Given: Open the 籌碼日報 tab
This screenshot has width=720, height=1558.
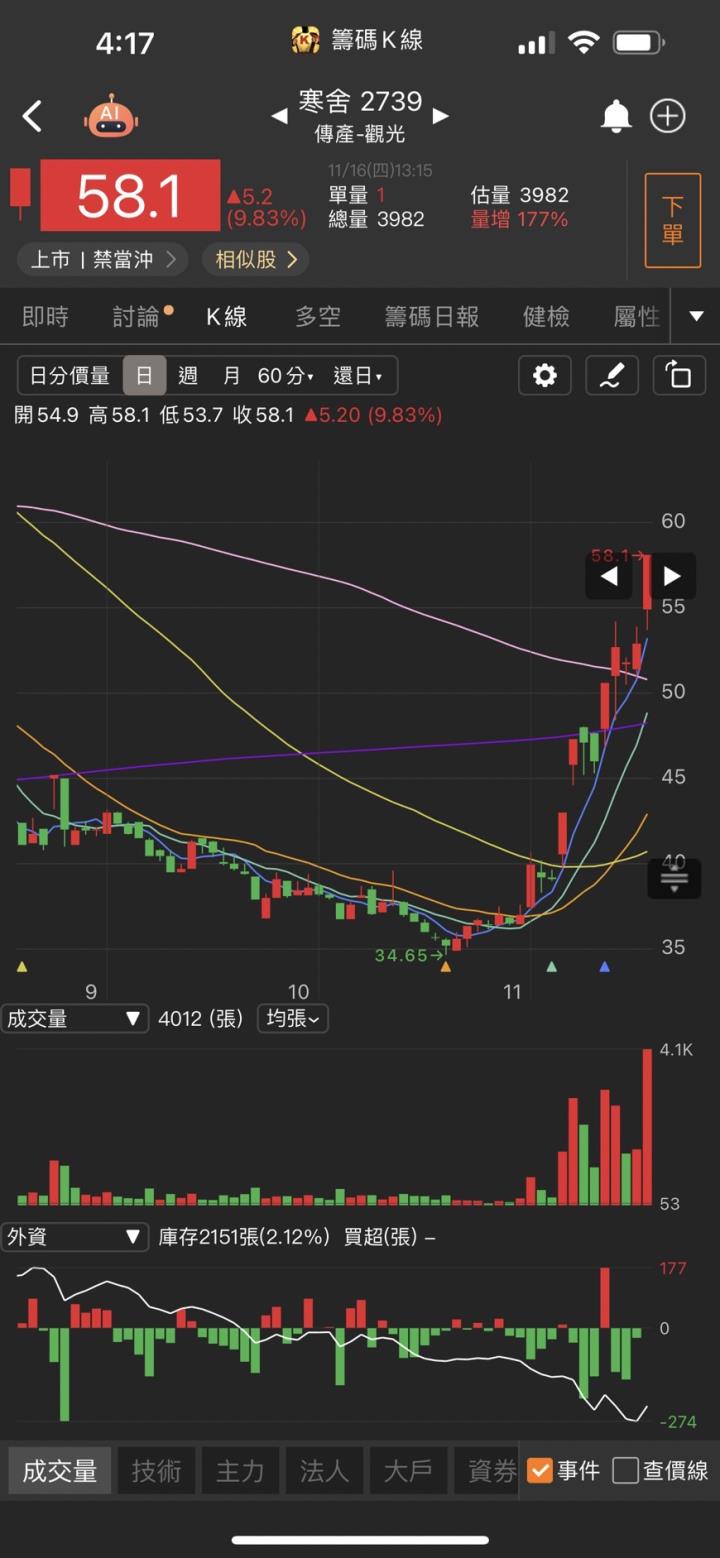Looking at the screenshot, I should coord(432,317).
